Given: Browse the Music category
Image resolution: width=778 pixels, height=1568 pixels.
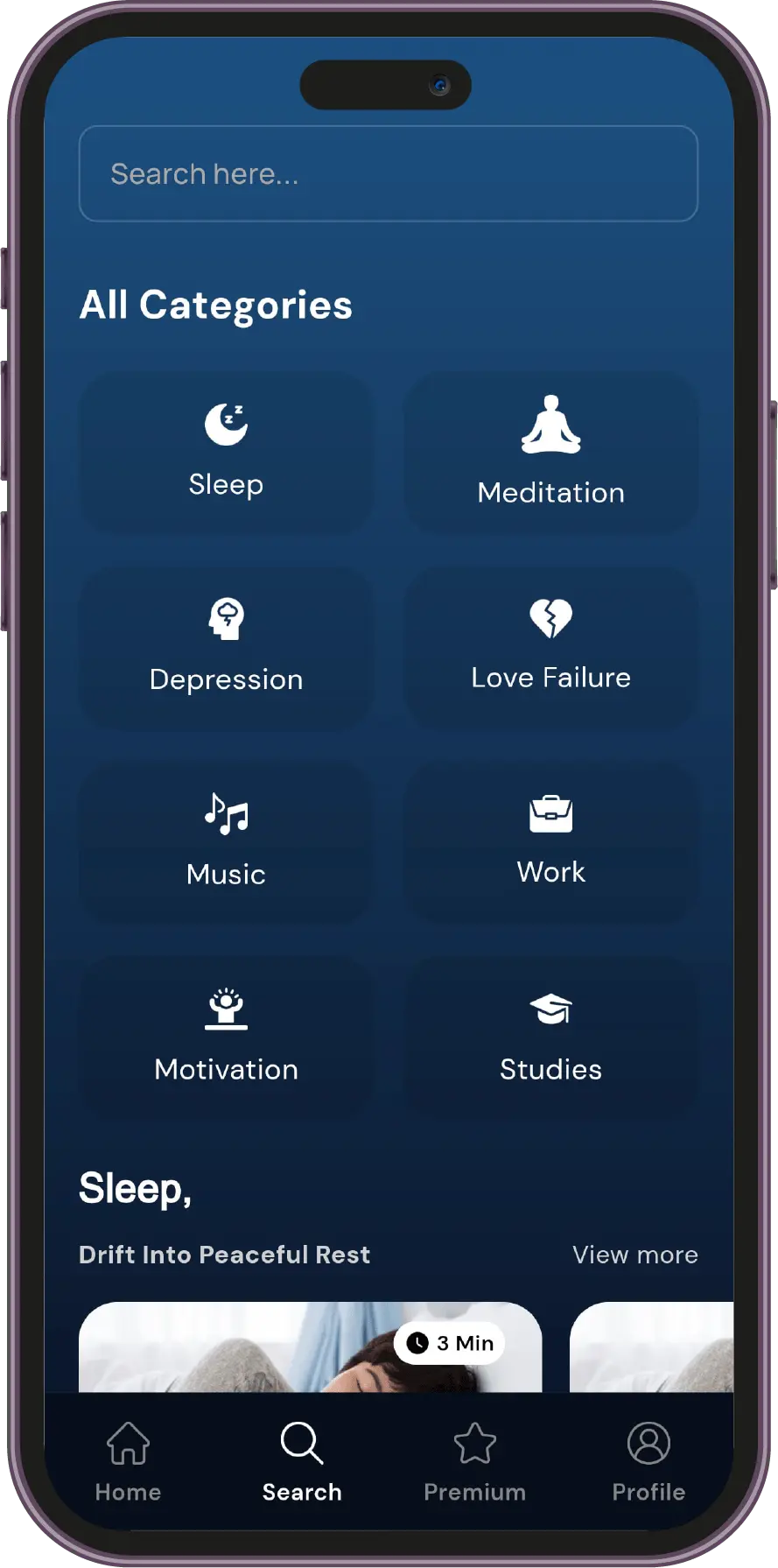Looking at the screenshot, I should [226, 840].
